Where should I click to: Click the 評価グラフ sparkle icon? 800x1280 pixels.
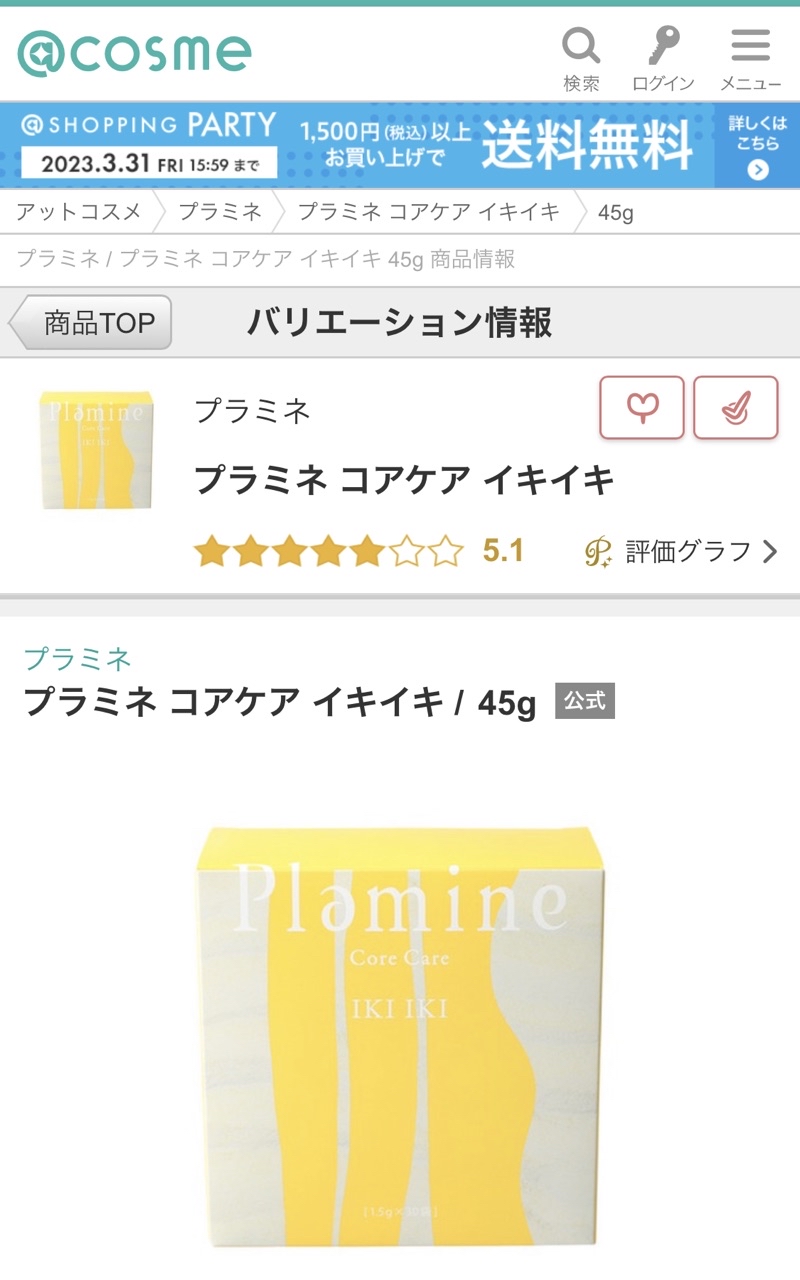pos(595,551)
